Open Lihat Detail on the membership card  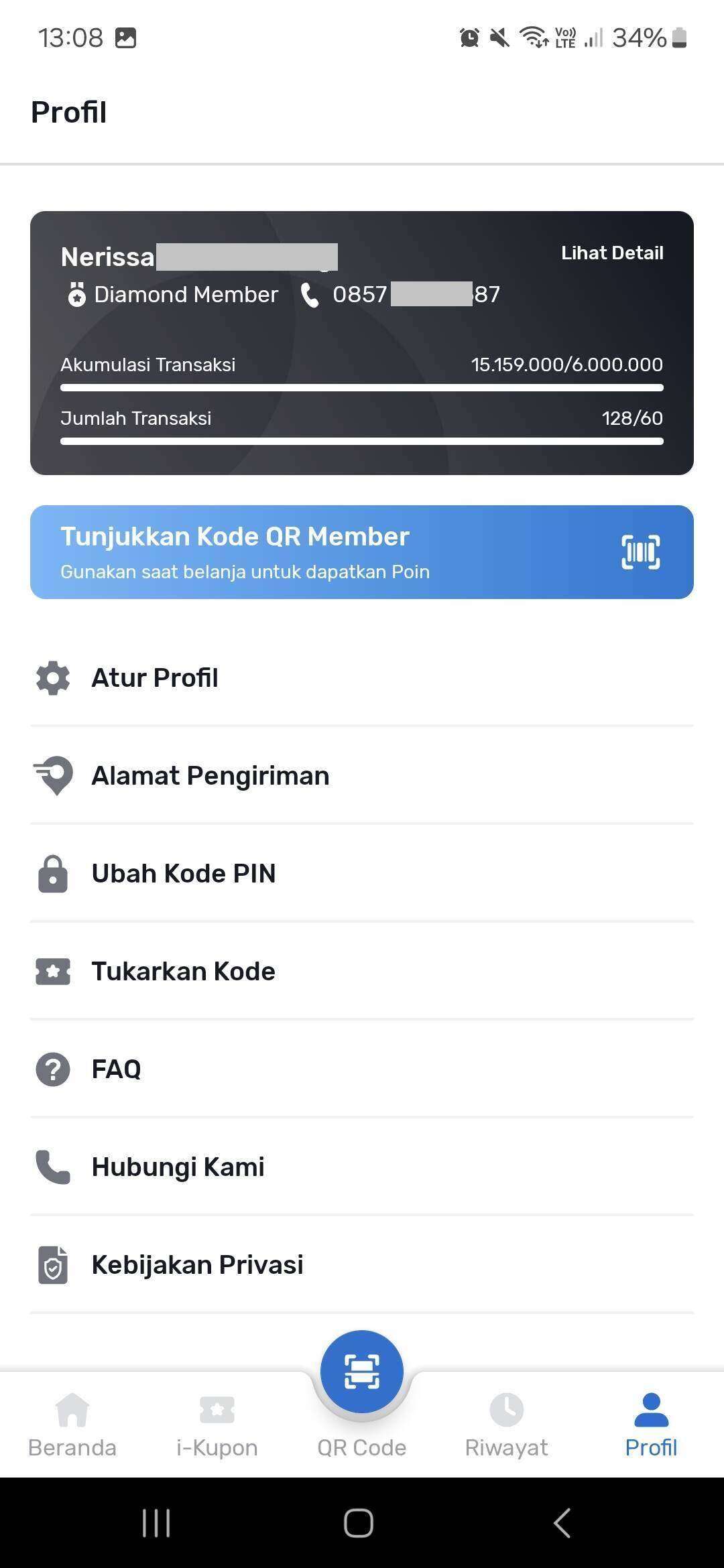[x=612, y=253]
